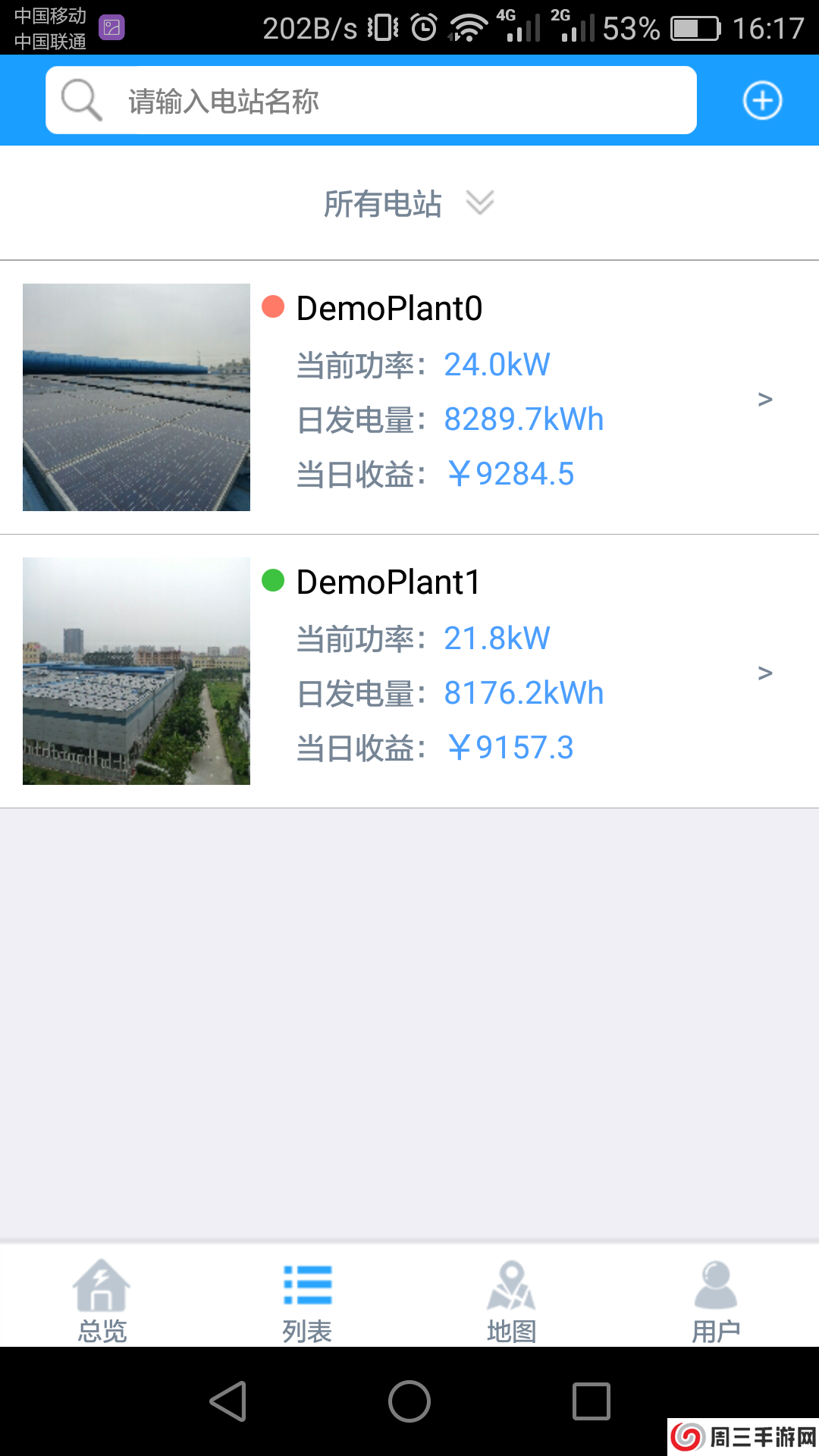Open the search magnifier icon

click(80, 99)
